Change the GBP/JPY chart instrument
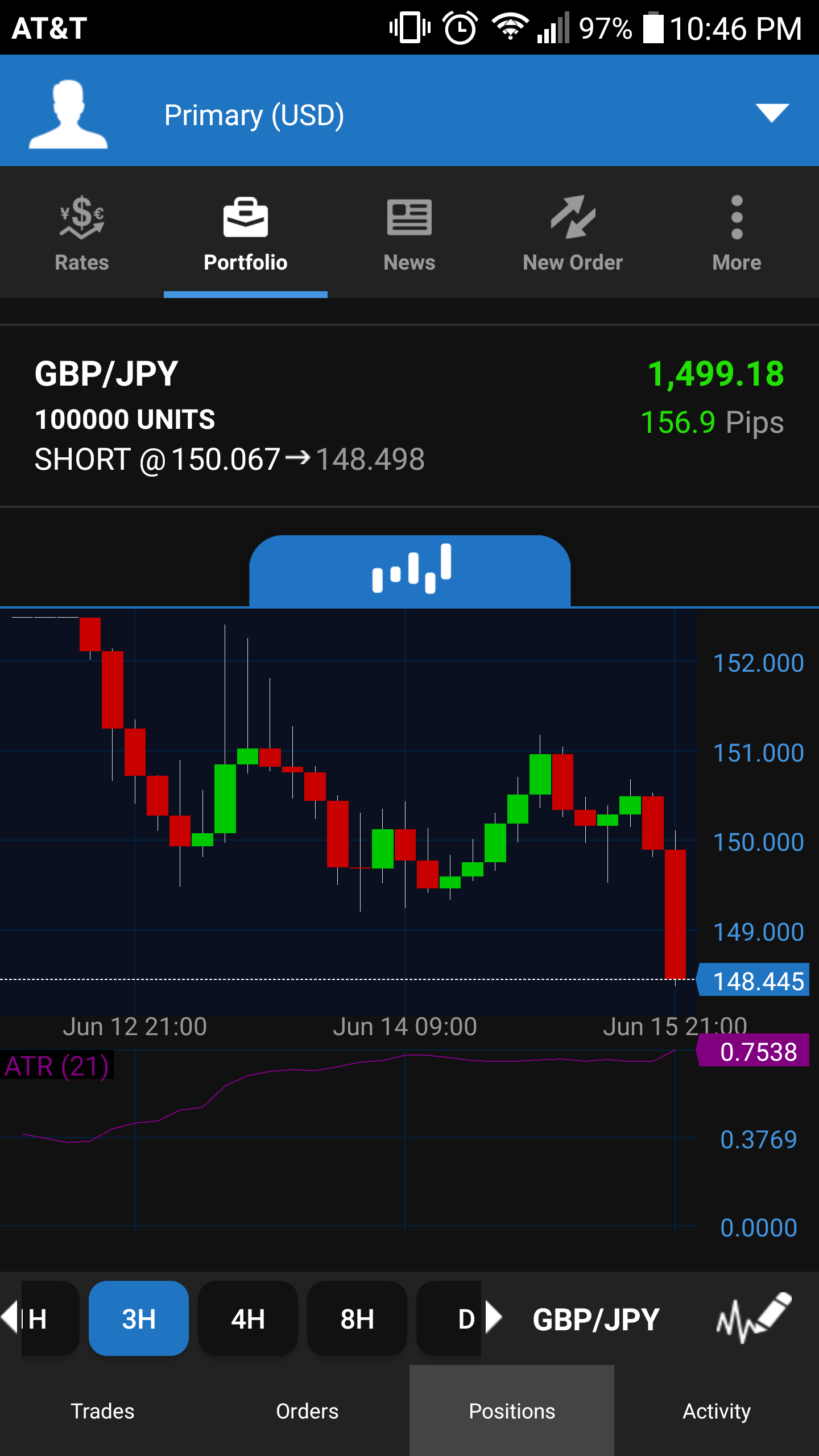This screenshot has height=1456, width=819. (x=595, y=1319)
